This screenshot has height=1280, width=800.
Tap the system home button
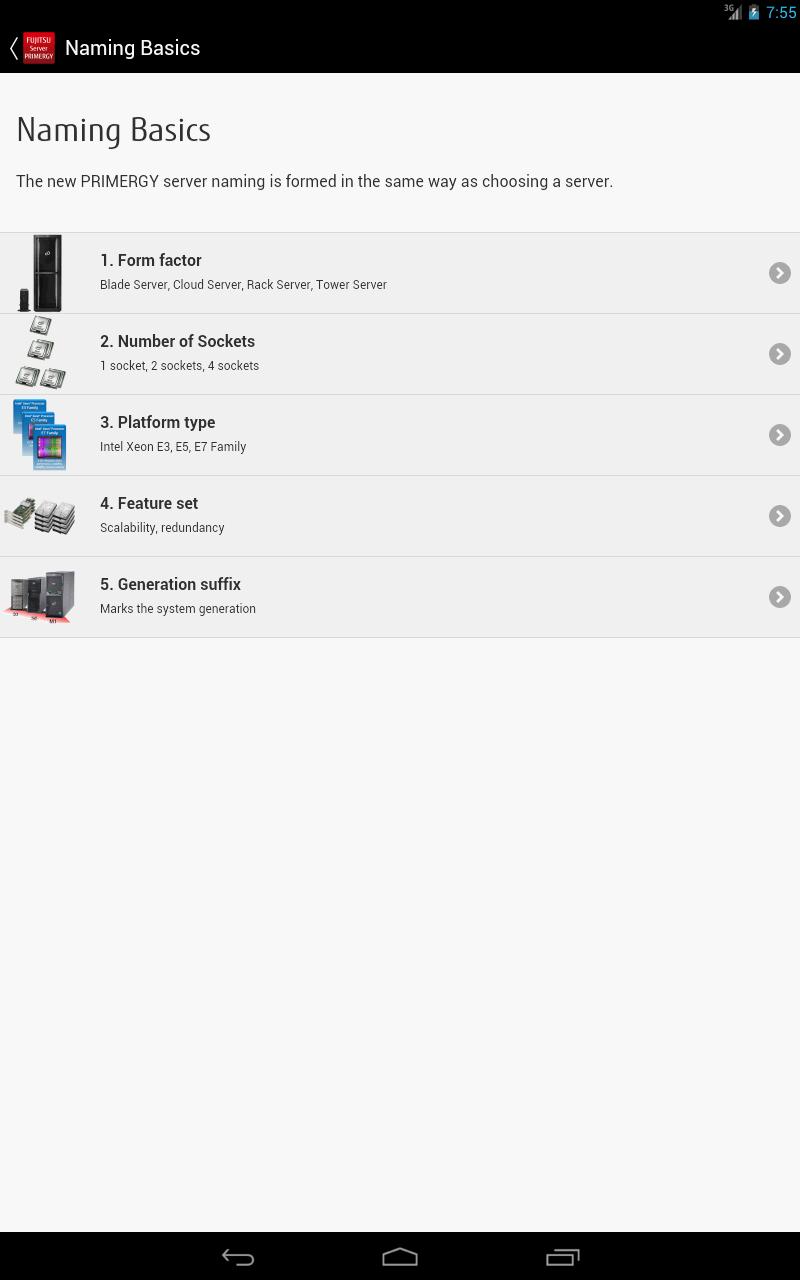click(x=400, y=1257)
